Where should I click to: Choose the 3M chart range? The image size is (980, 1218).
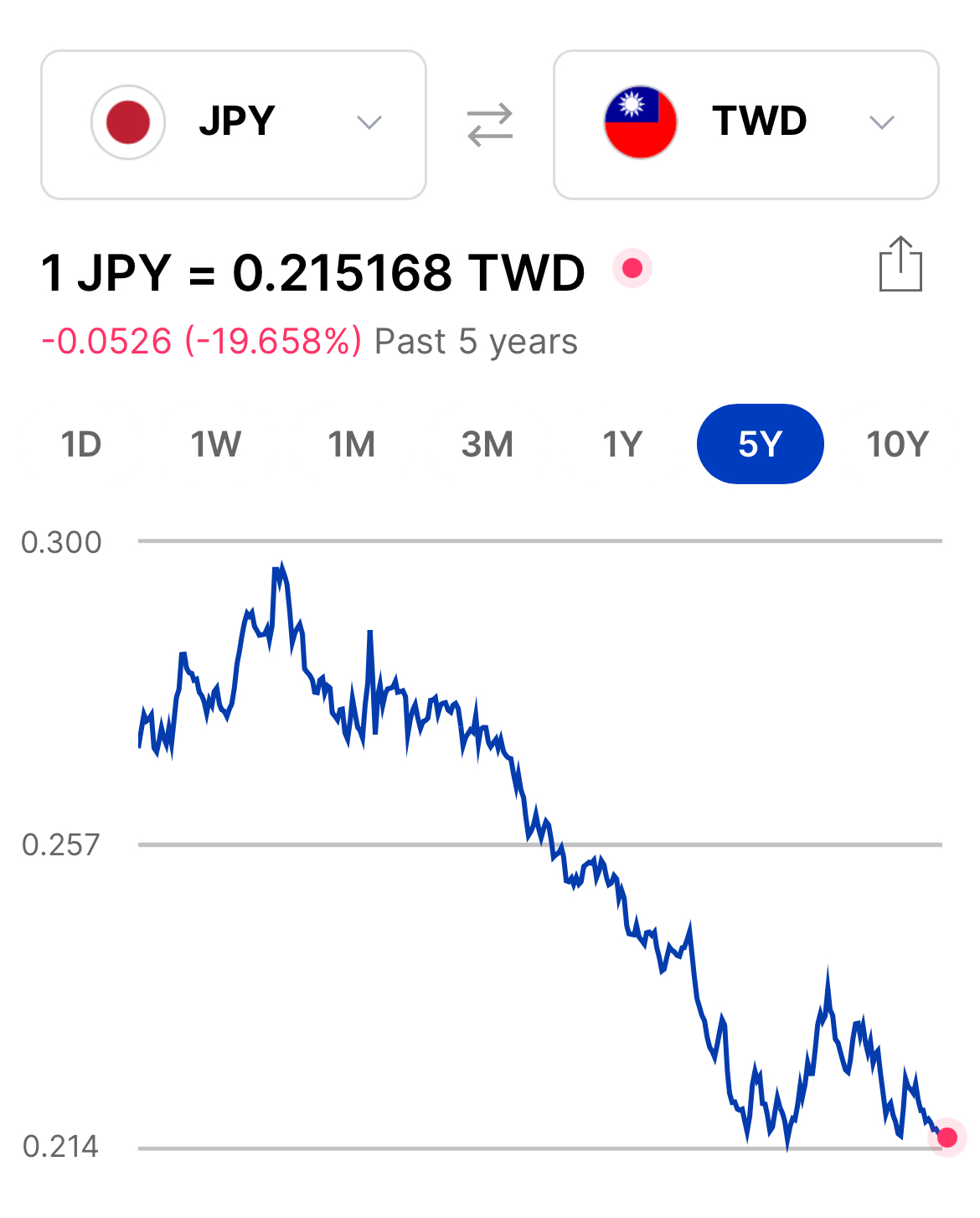click(x=487, y=444)
